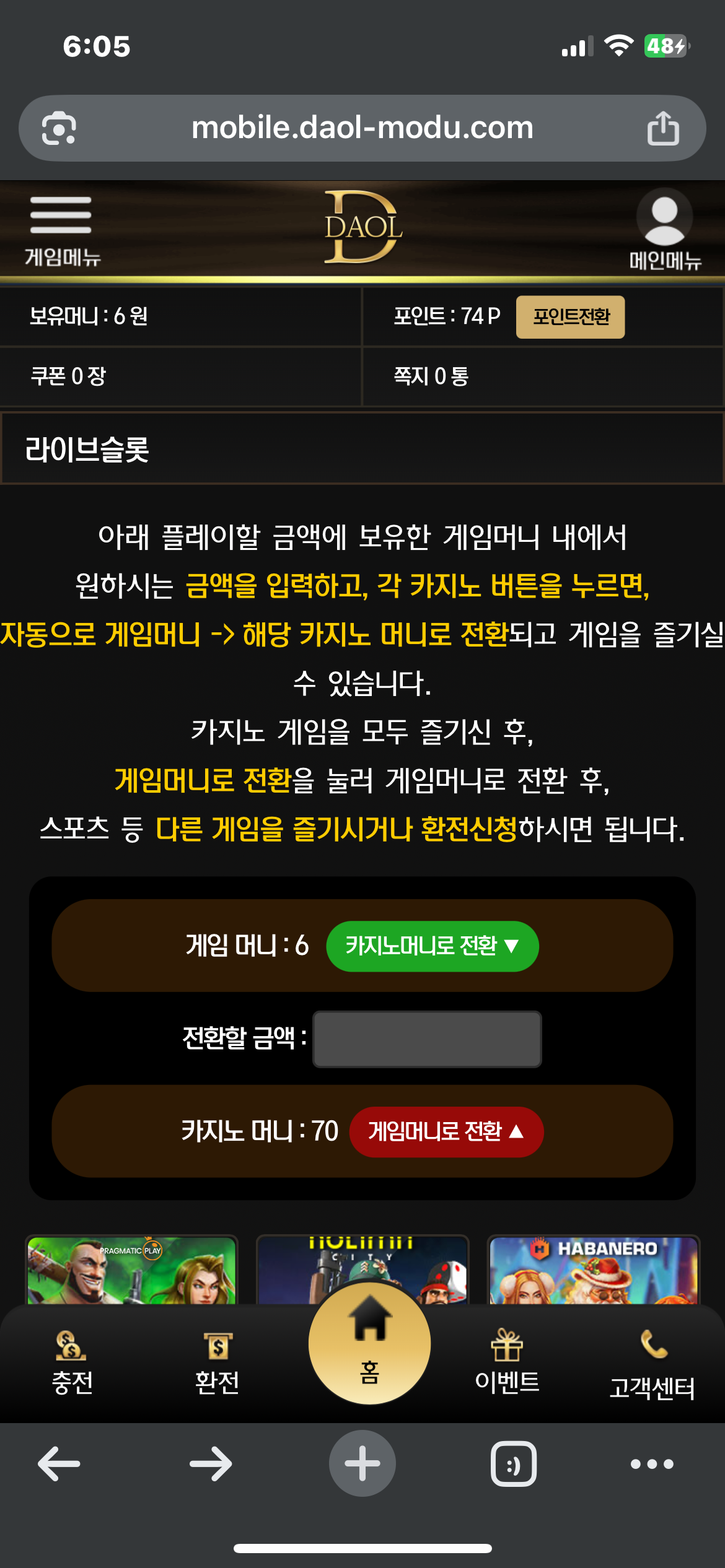The width and height of the screenshot is (725, 1568).
Task: Open the 게임메뉴 hamburger menu
Action: [x=62, y=229]
